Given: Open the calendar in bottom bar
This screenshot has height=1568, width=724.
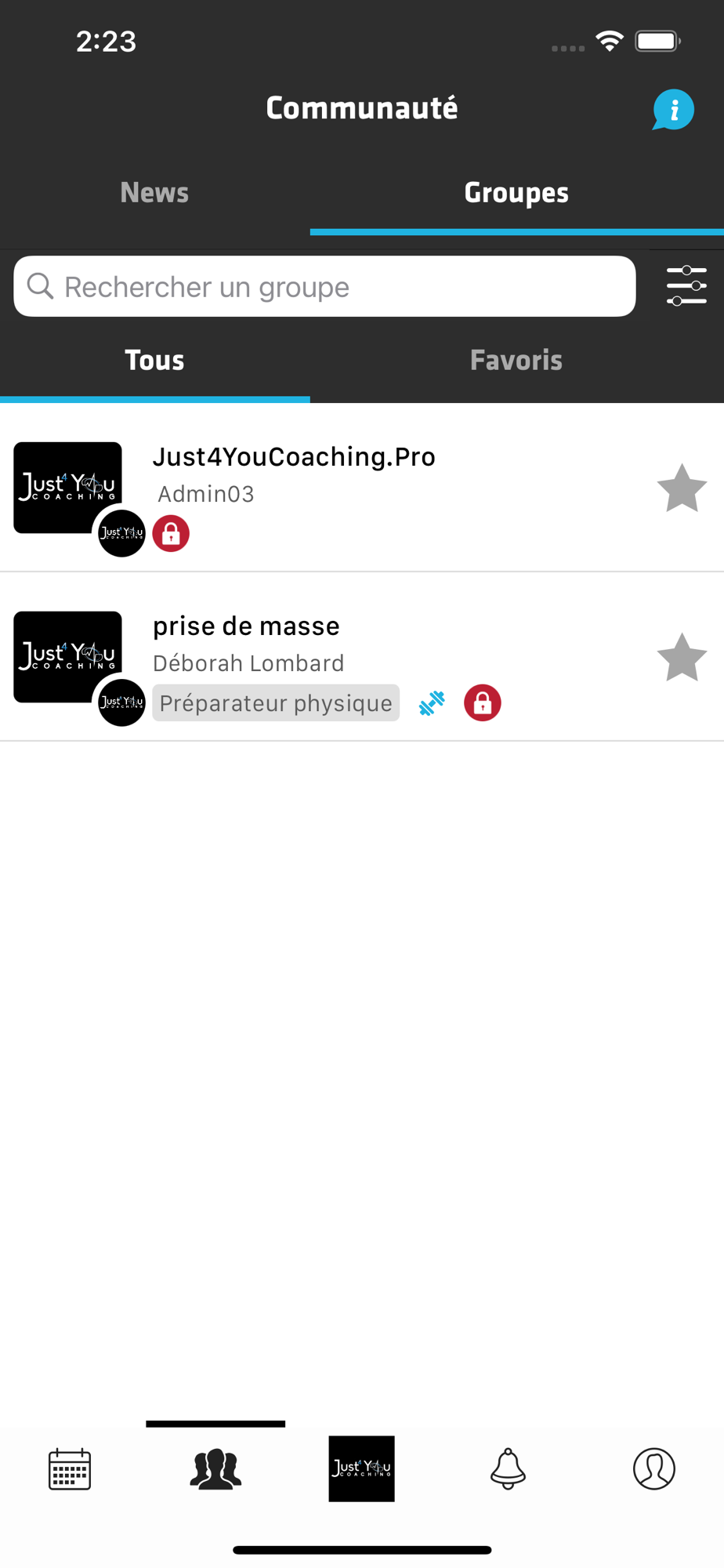Looking at the screenshot, I should [x=70, y=1469].
